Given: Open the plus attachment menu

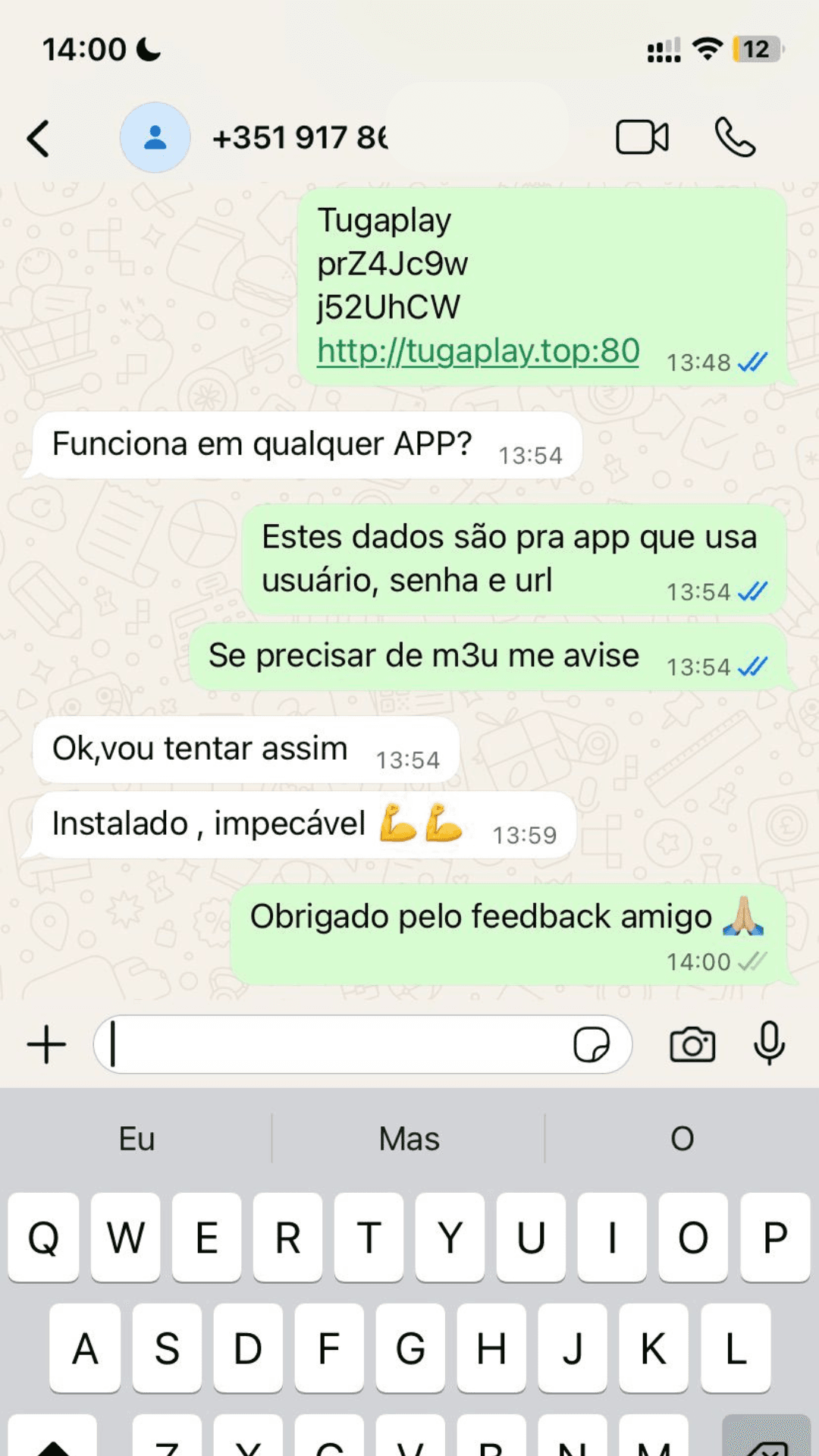Looking at the screenshot, I should coord(47,1045).
